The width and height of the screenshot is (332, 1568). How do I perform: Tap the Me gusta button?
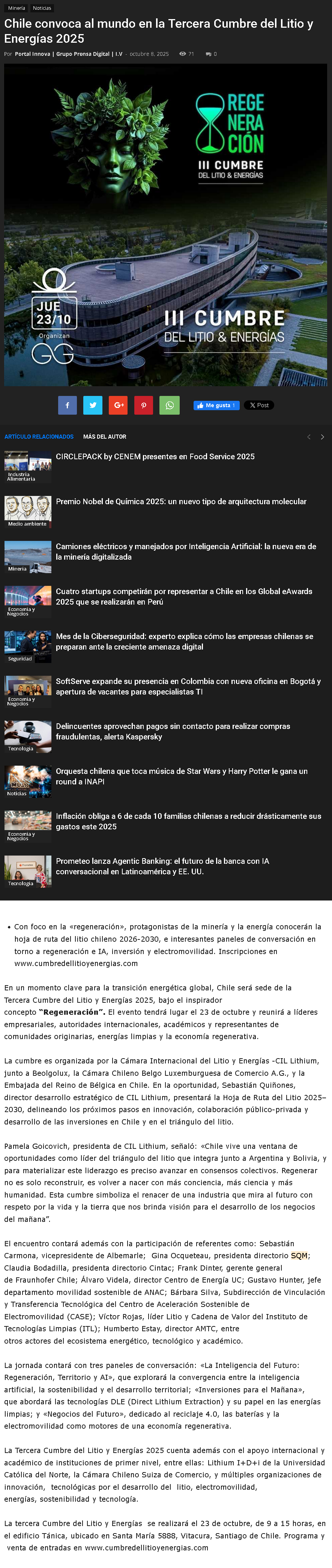click(x=216, y=405)
